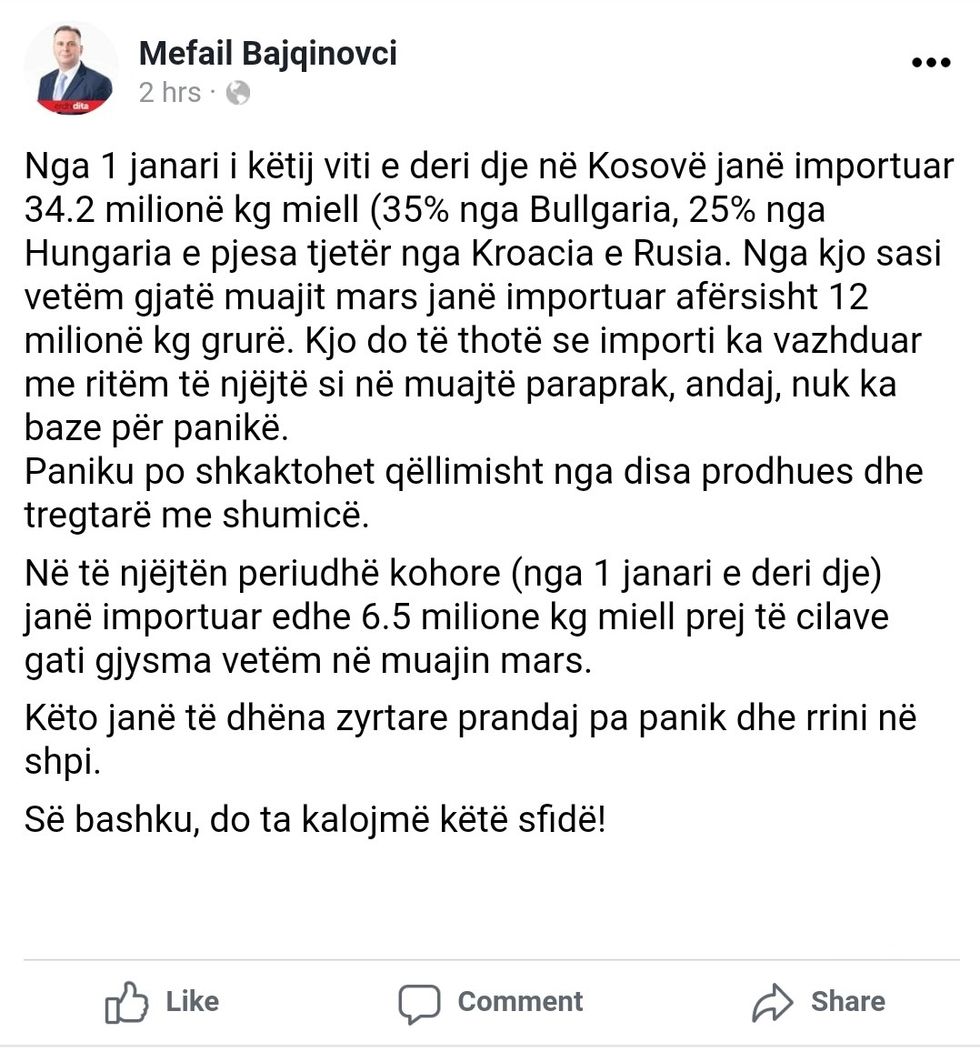
Task: Like Mefail Bajqinovci's post
Action: 162,1001
